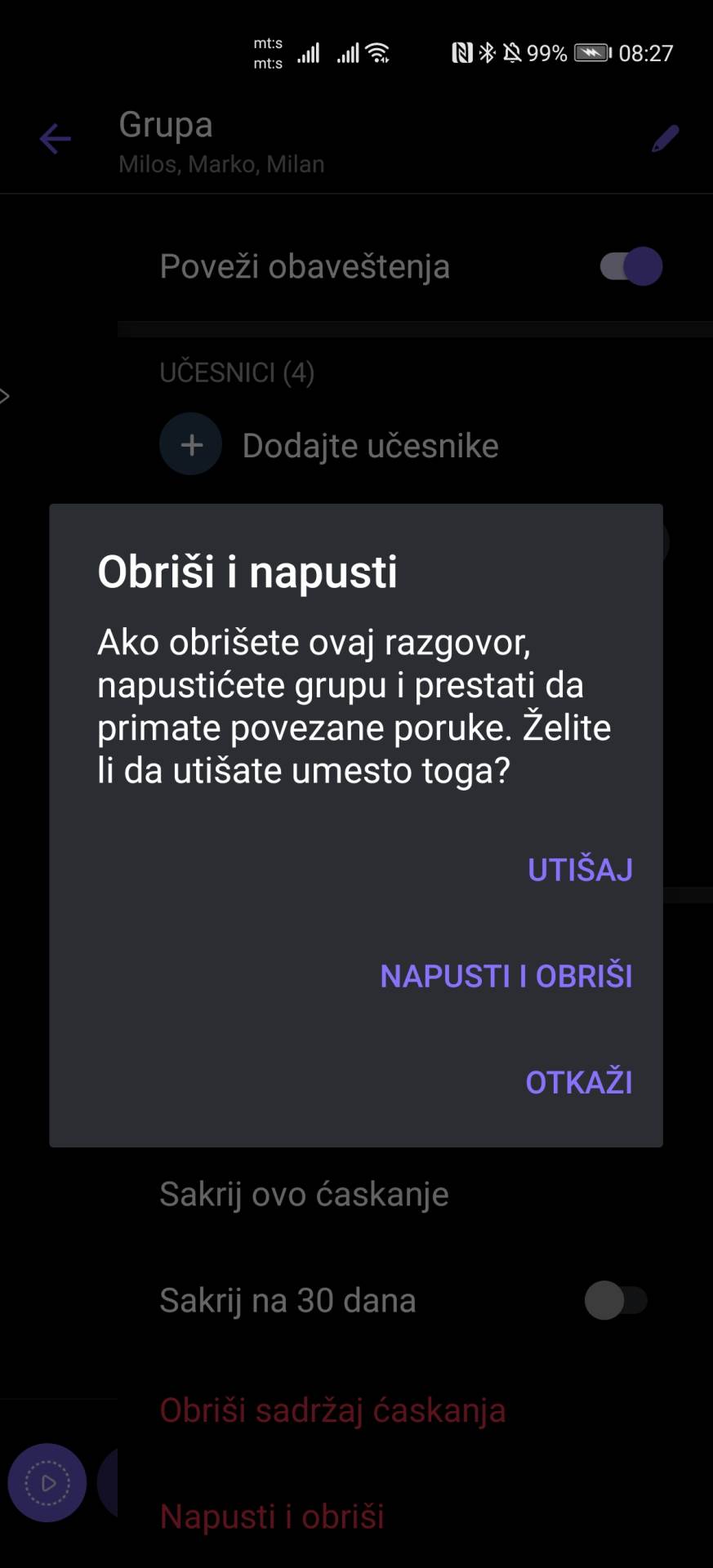
Task: Confirm with NAPUSTI I OBRIŠI
Action: coord(506,976)
